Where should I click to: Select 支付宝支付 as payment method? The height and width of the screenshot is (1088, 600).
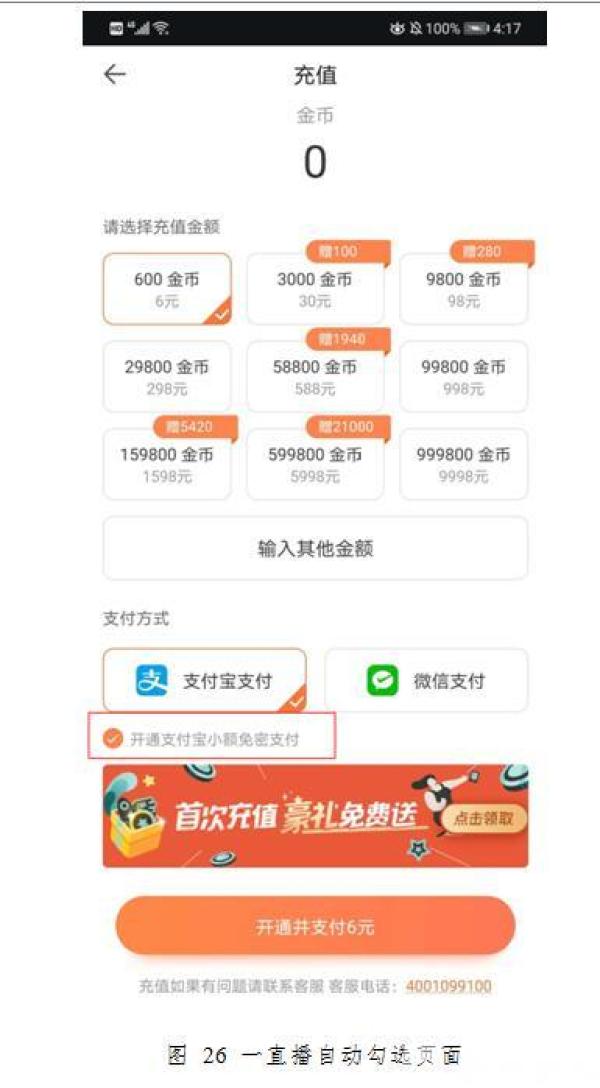coord(204,681)
